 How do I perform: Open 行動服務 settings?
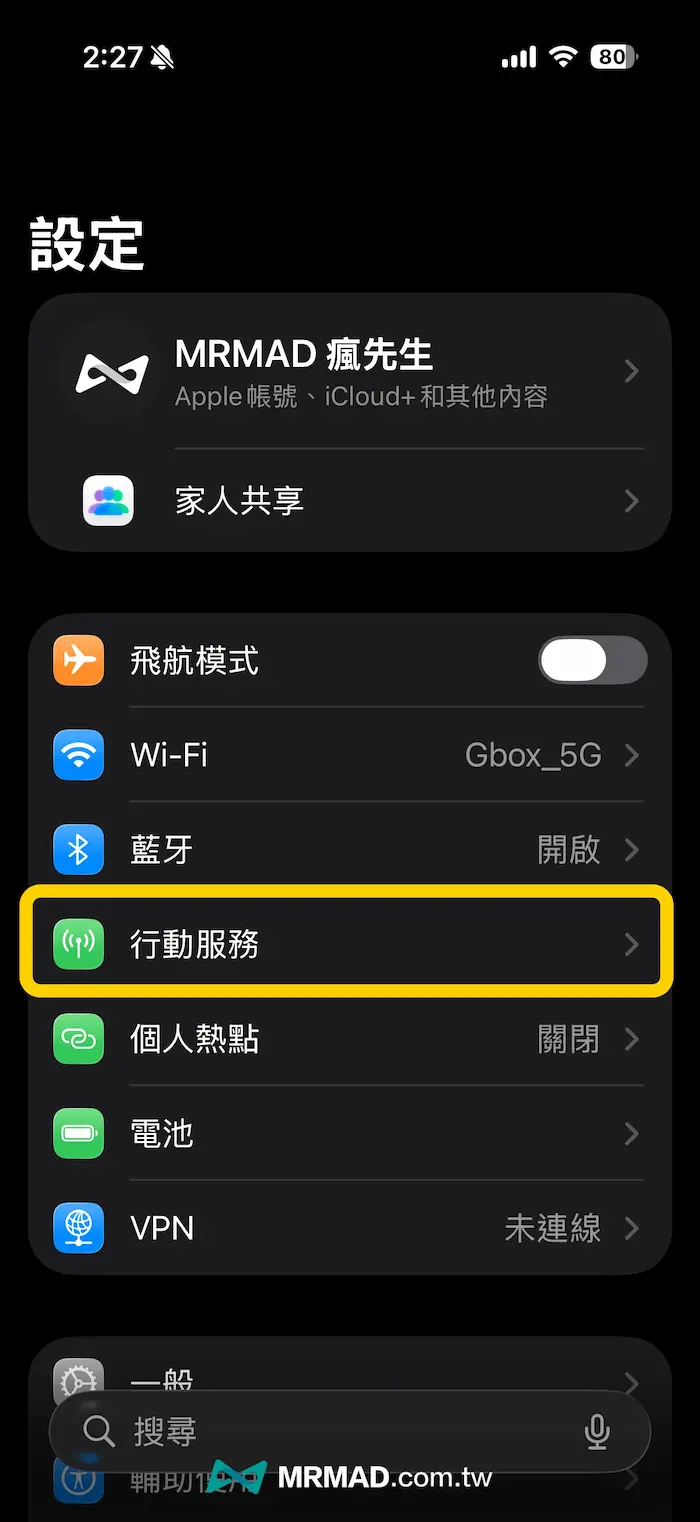pos(350,945)
